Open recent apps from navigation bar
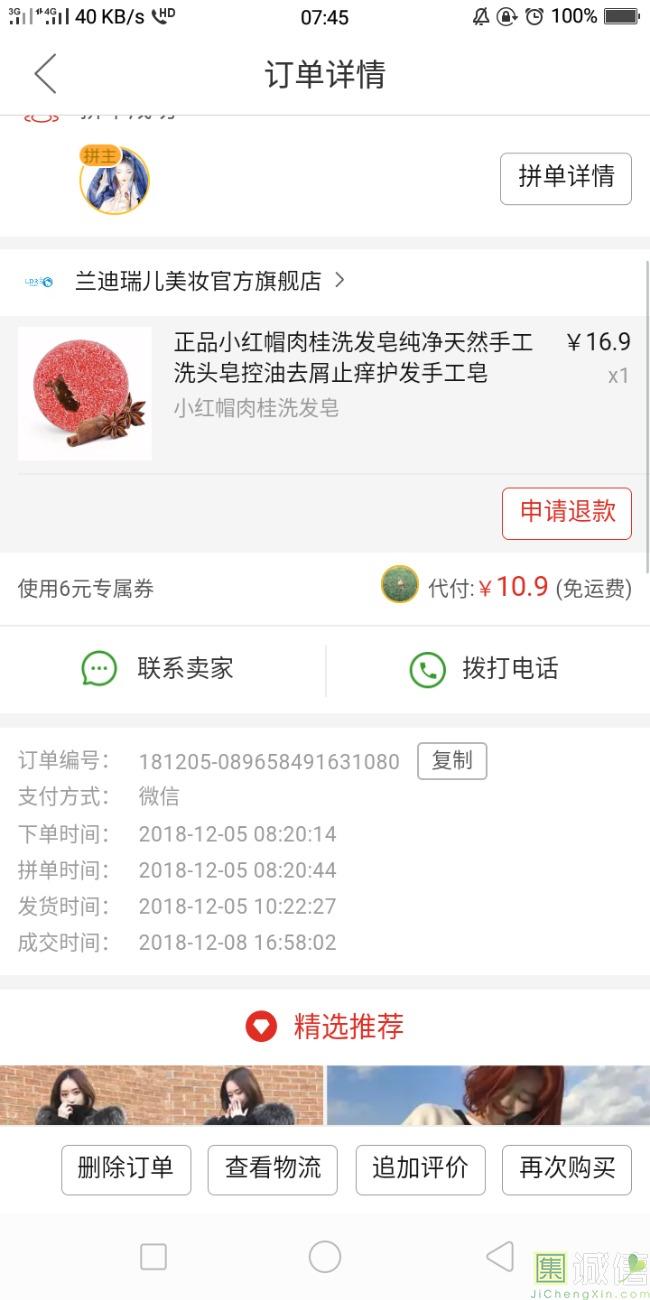Viewport: 650px width, 1300px height. pyautogui.click(x=153, y=1257)
